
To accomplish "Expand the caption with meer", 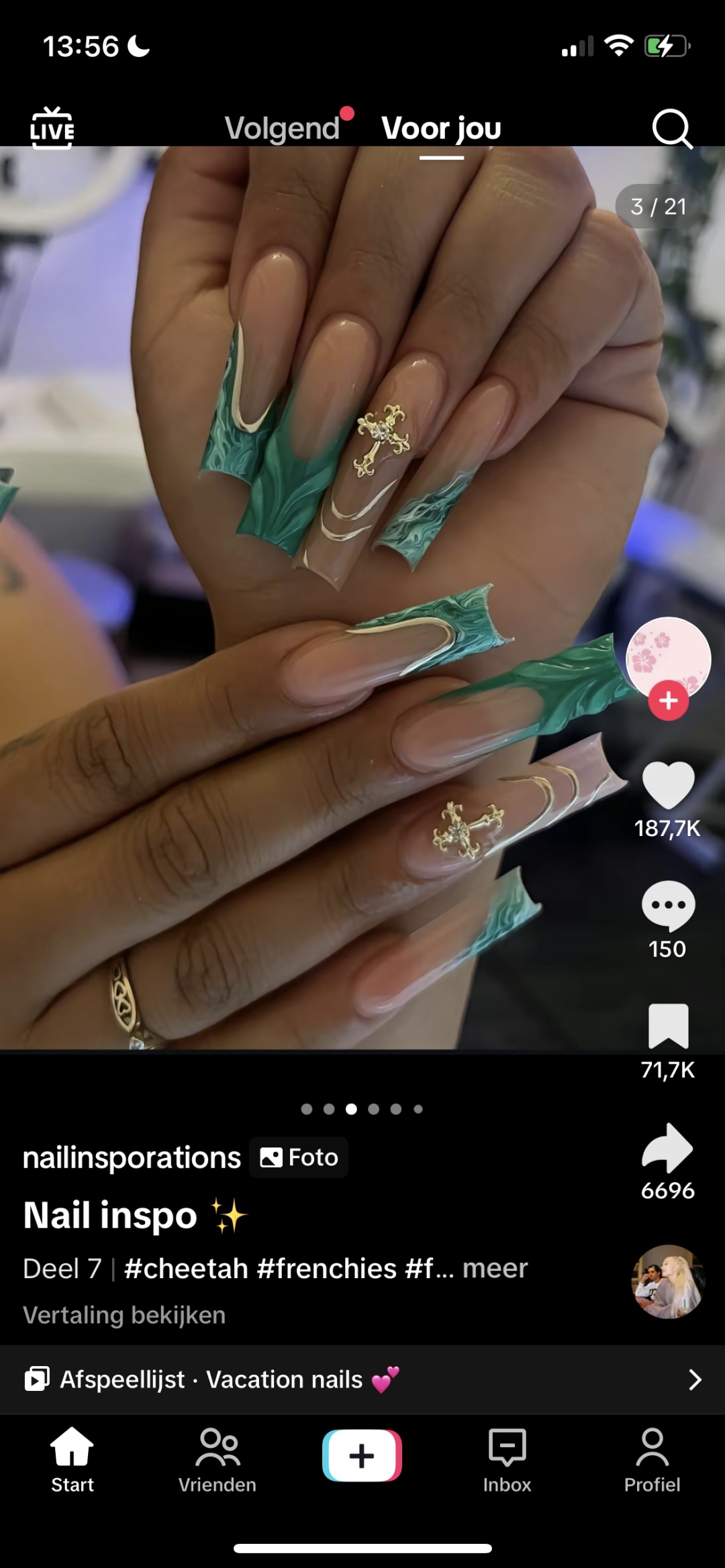I will (x=495, y=1268).
